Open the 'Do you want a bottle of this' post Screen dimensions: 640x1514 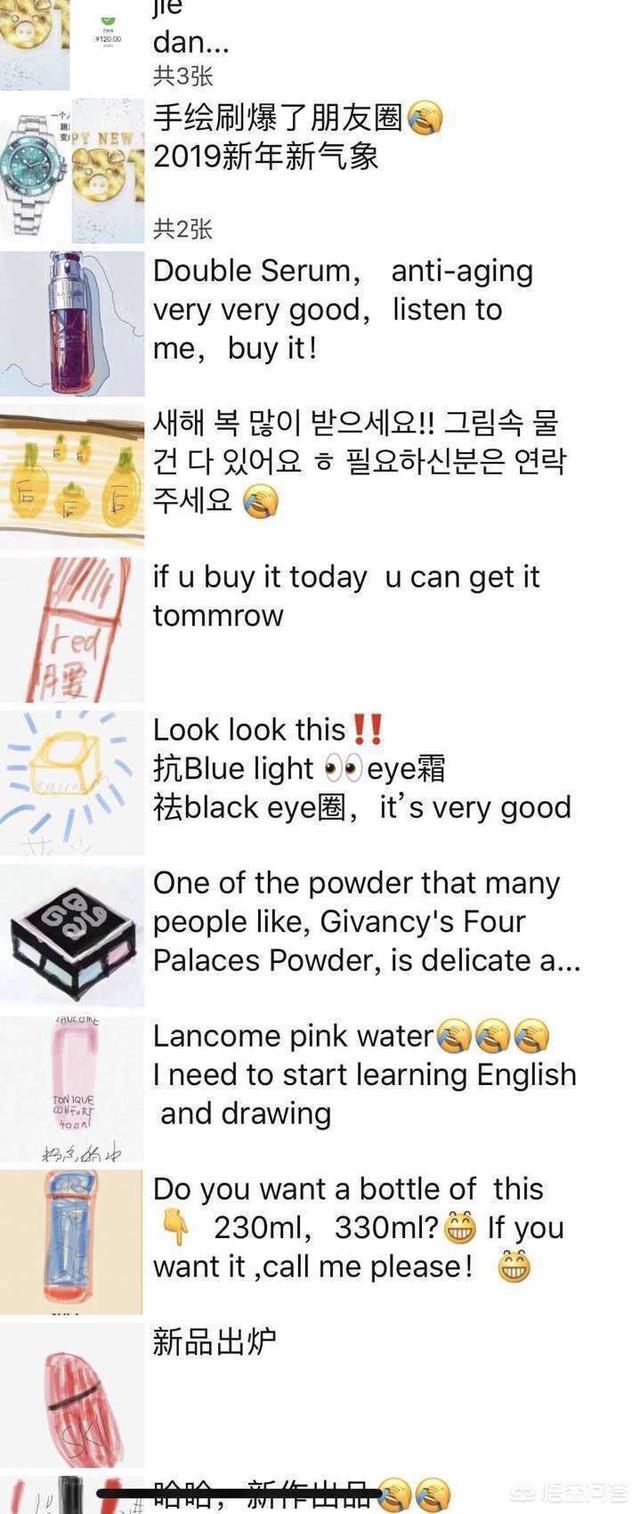click(x=357, y=1227)
